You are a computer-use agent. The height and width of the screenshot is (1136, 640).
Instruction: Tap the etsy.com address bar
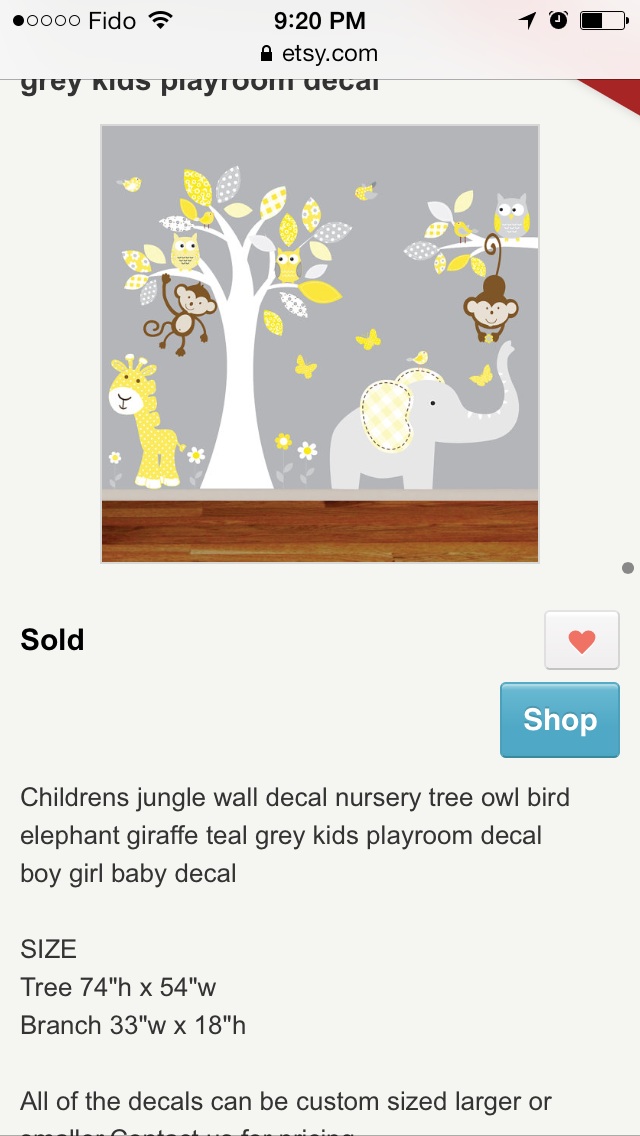[320, 53]
